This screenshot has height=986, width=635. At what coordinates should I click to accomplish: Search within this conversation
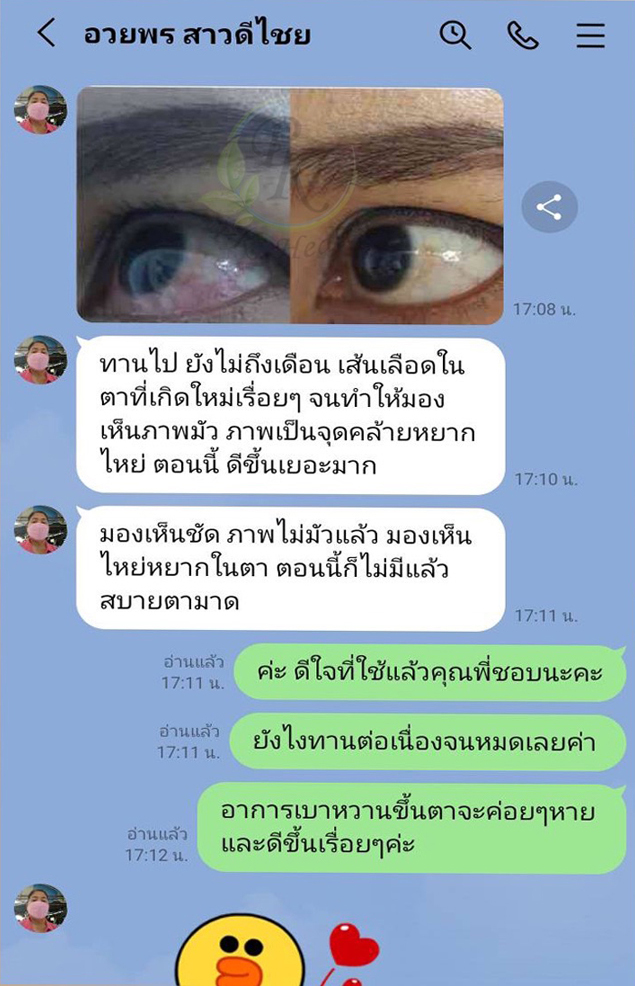pyautogui.click(x=455, y=34)
